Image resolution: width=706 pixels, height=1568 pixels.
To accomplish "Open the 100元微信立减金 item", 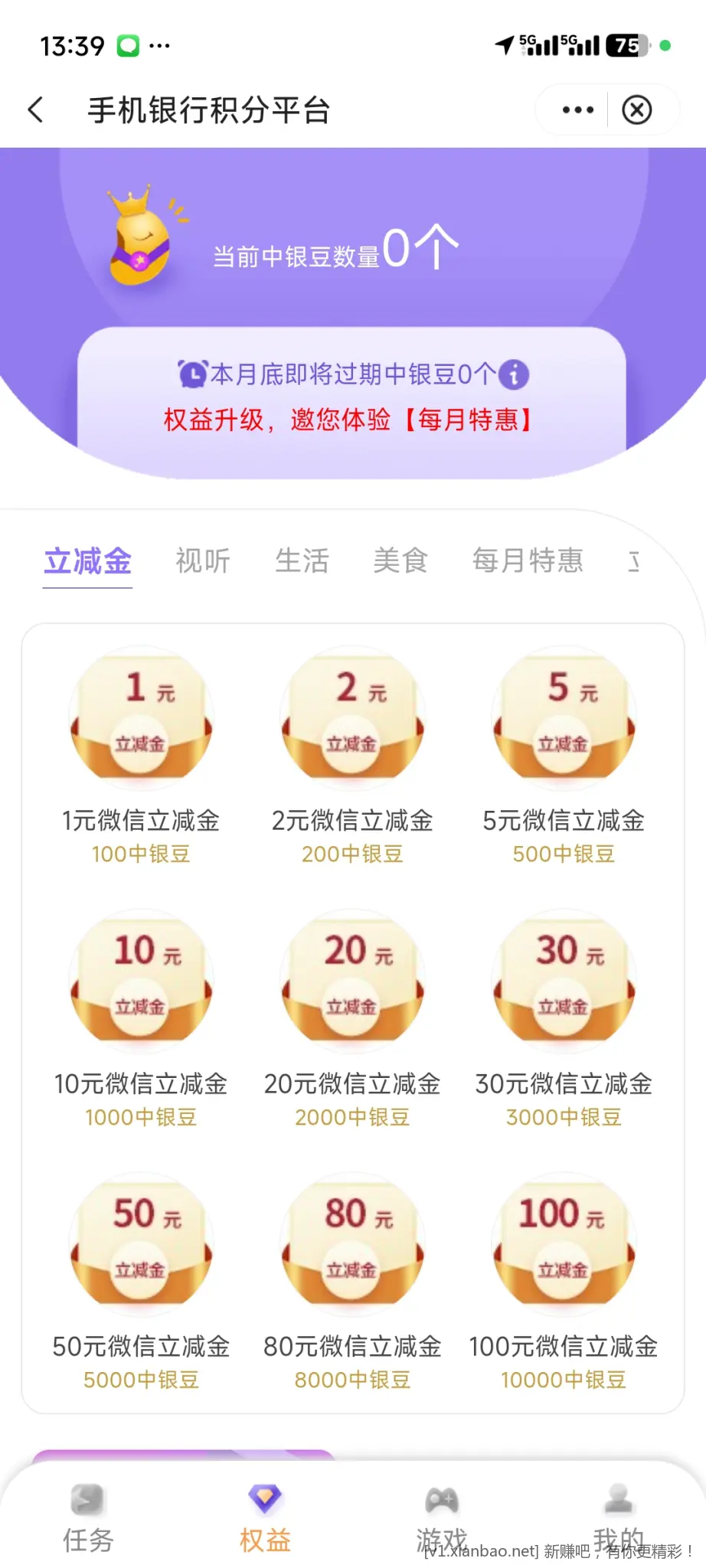I will point(564,1280).
